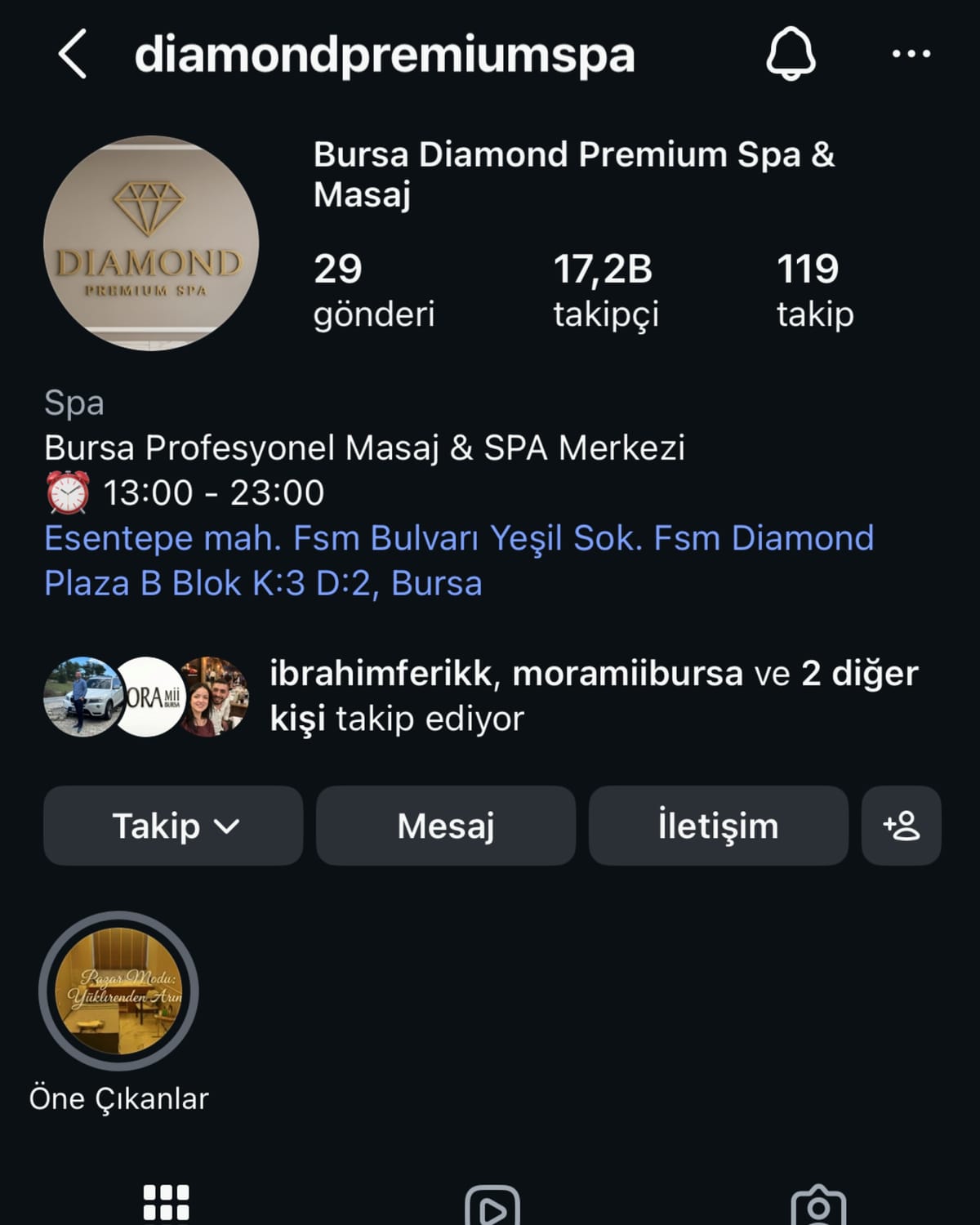This screenshot has height=1225, width=980.
Task: Go back from the diamondpremiumspa profile
Action: 73,54
